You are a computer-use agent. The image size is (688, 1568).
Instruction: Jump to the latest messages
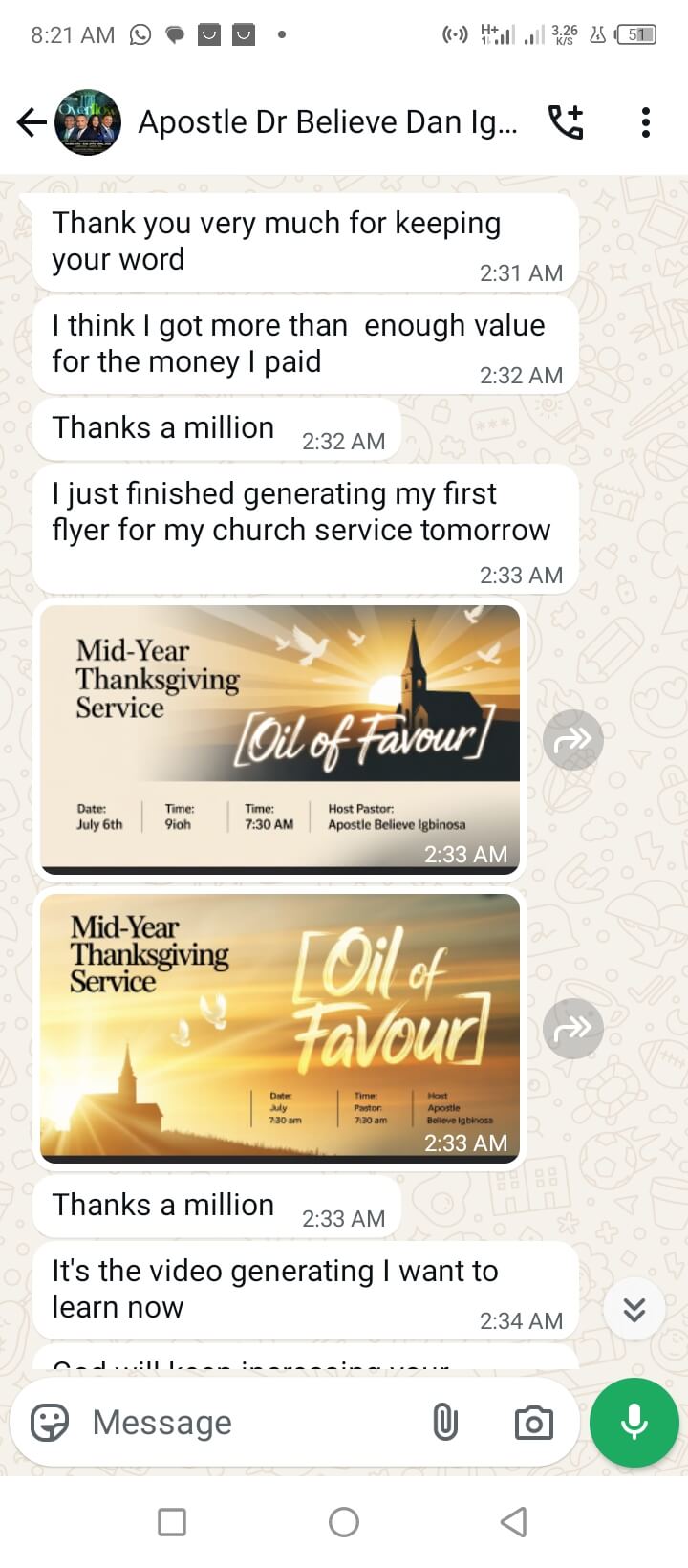[634, 1308]
